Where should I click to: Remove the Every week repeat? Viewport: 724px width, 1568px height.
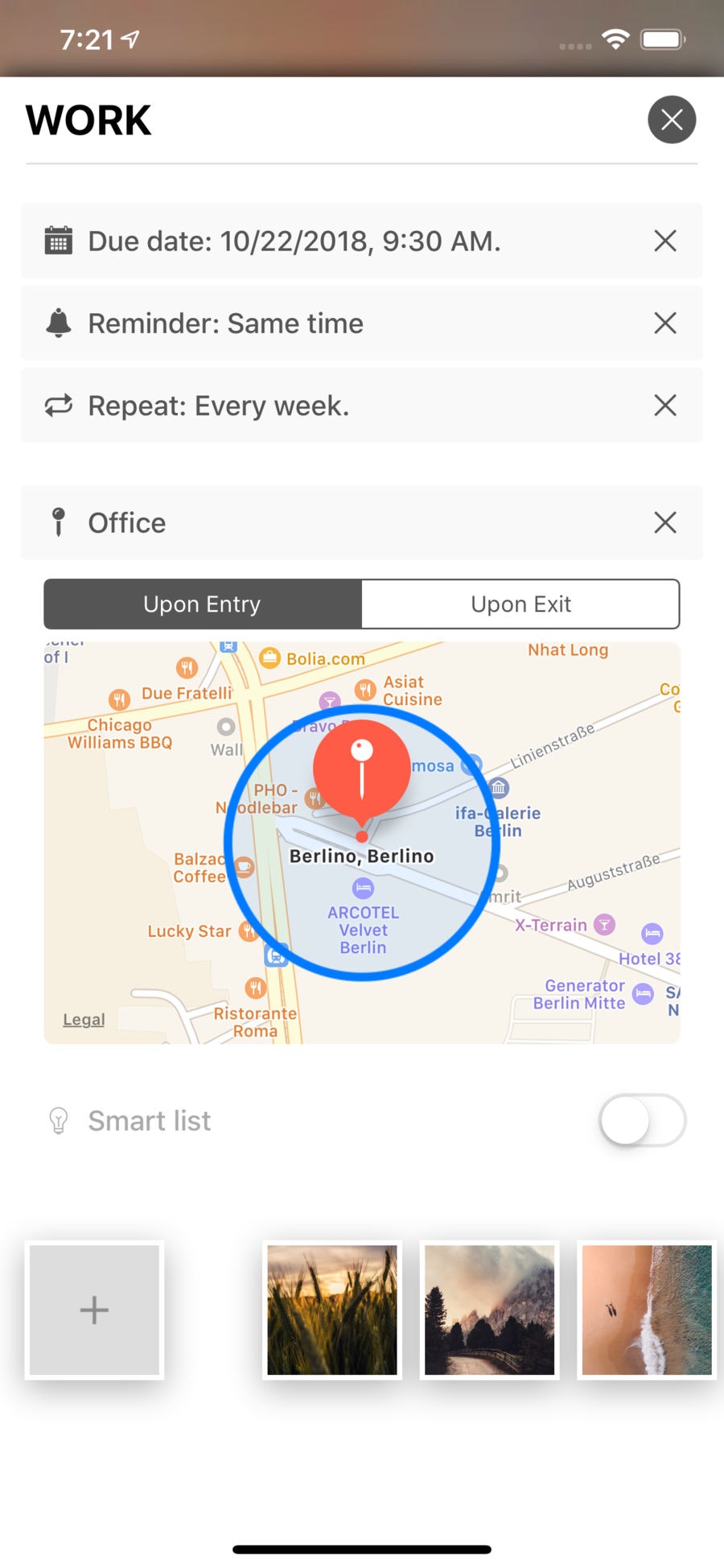[665, 405]
